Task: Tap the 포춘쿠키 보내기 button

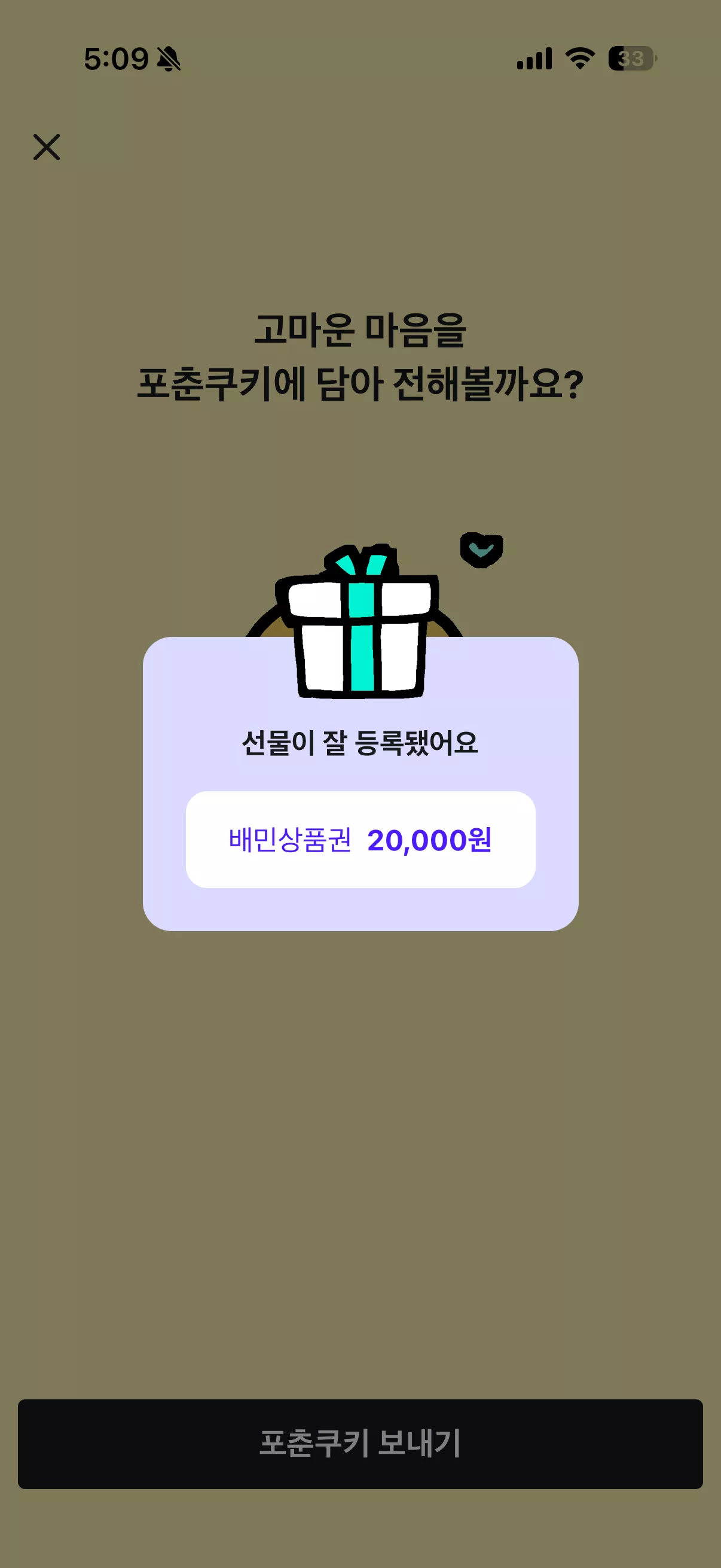Action: (360, 1443)
